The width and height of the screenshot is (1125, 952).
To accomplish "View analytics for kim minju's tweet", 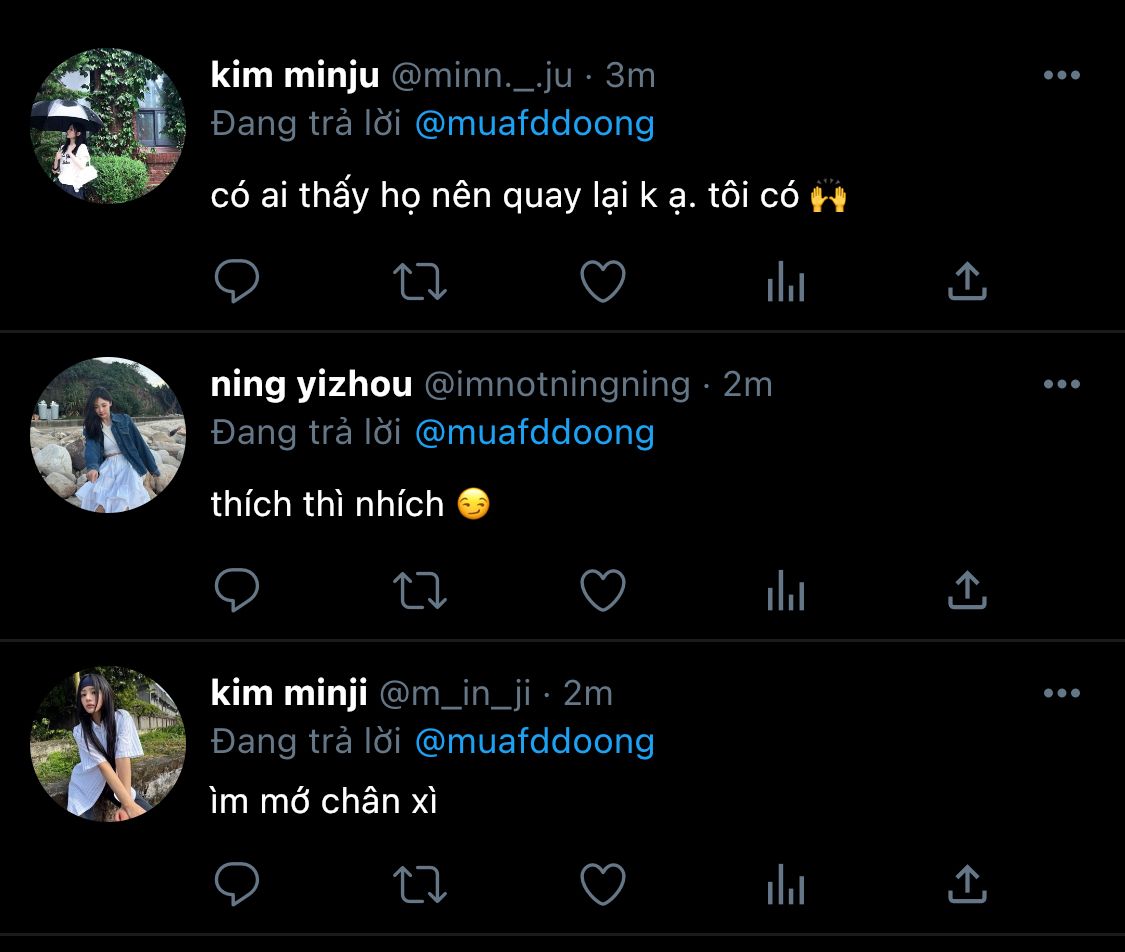I will tap(786, 283).
